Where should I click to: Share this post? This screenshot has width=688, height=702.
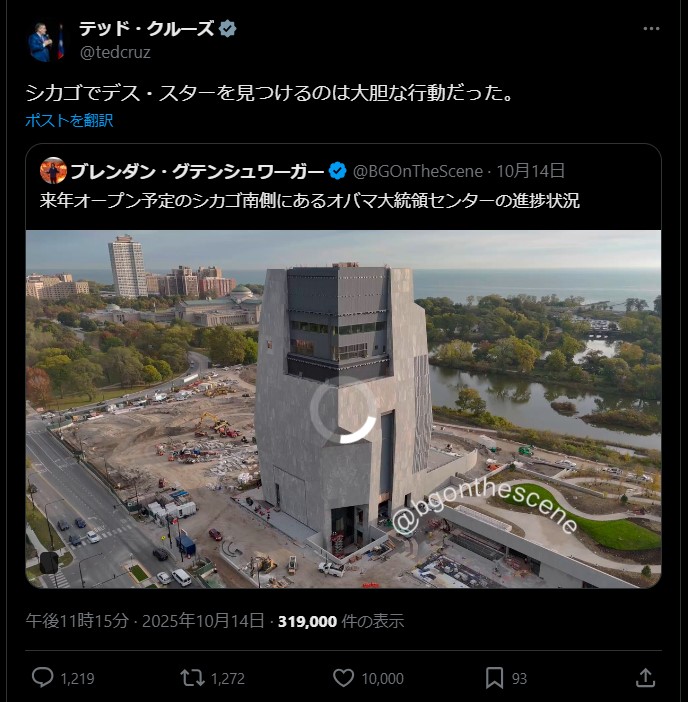coord(645,678)
